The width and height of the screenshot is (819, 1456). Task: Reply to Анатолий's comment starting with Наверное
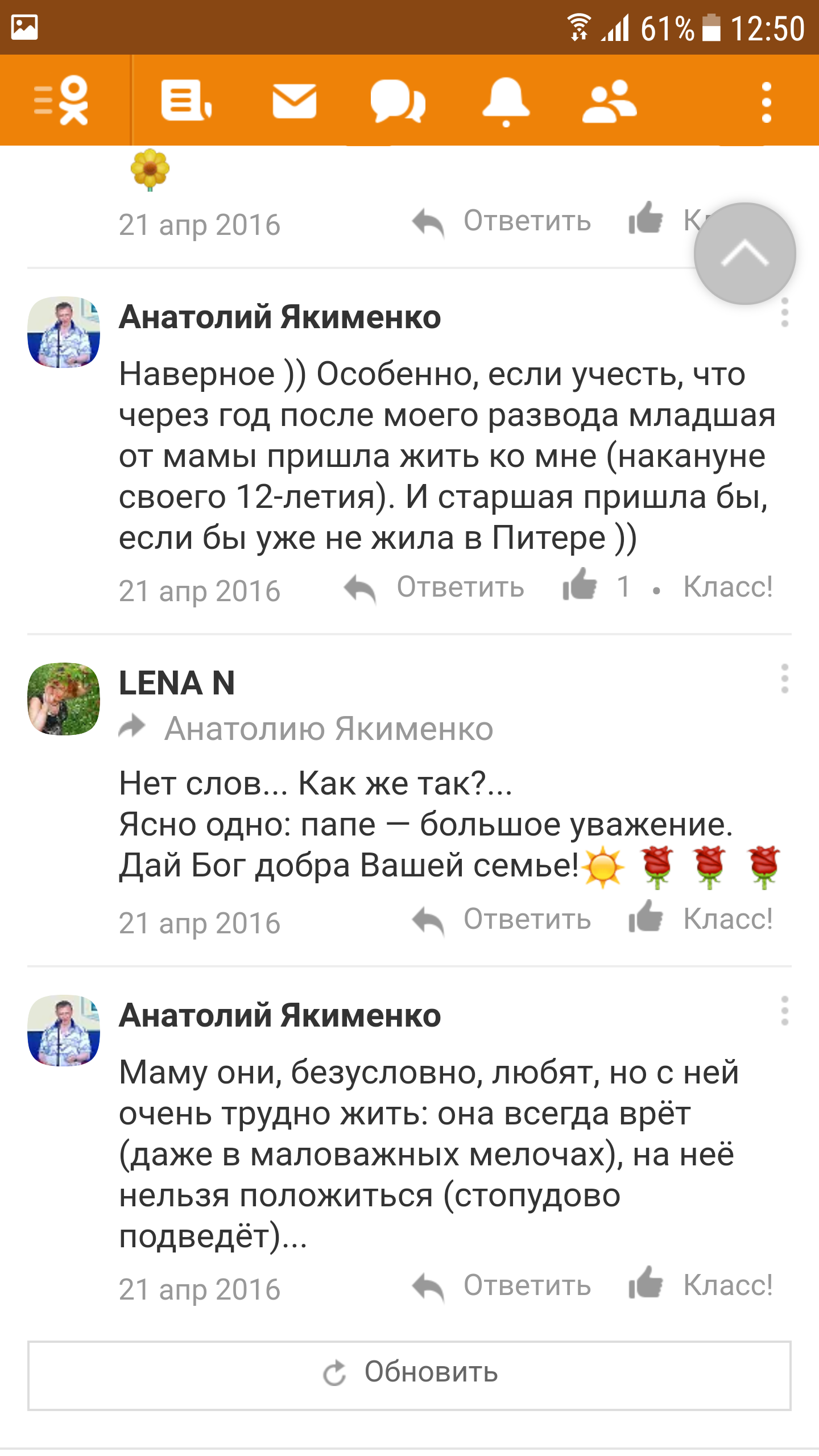pyautogui.click(x=435, y=588)
